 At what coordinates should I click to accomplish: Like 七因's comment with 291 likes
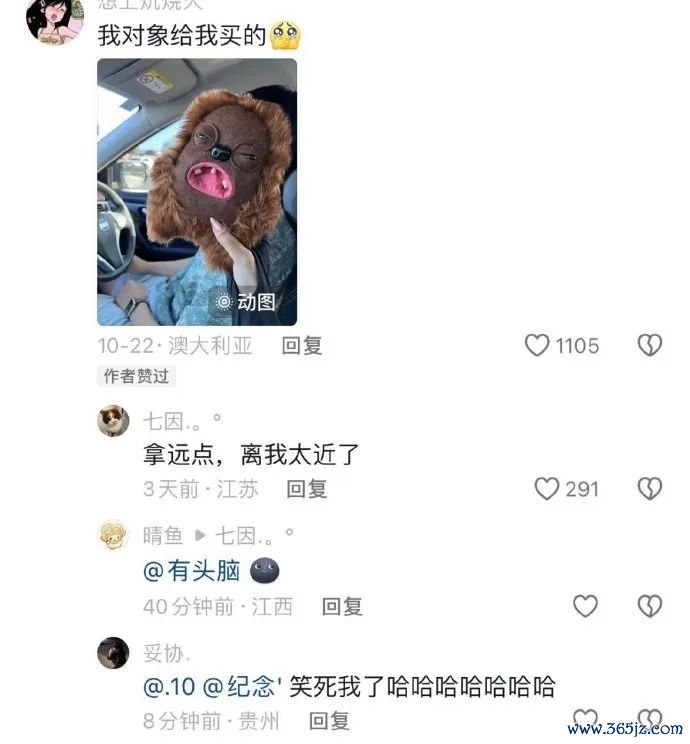pyautogui.click(x=546, y=489)
